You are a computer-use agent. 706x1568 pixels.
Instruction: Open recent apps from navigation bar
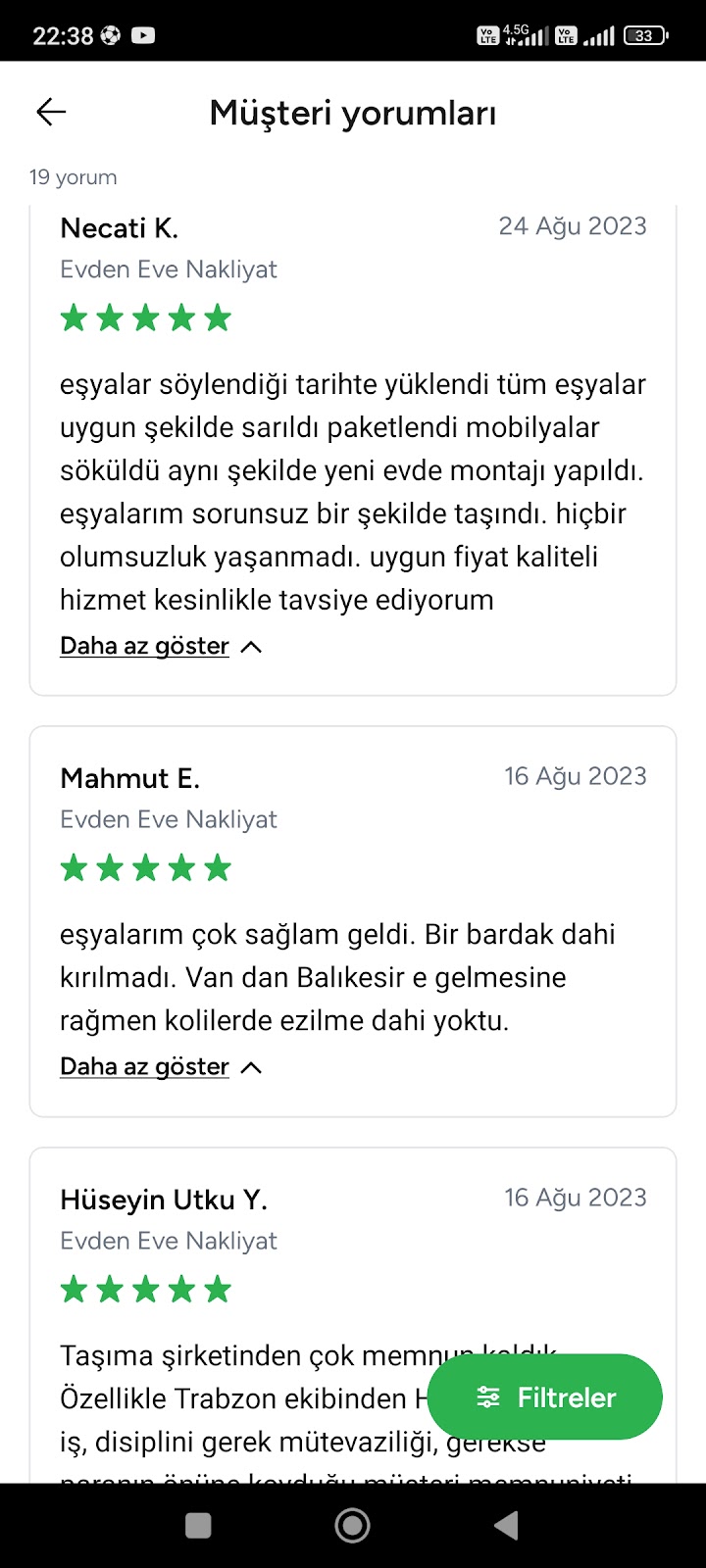click(198, 1525)
